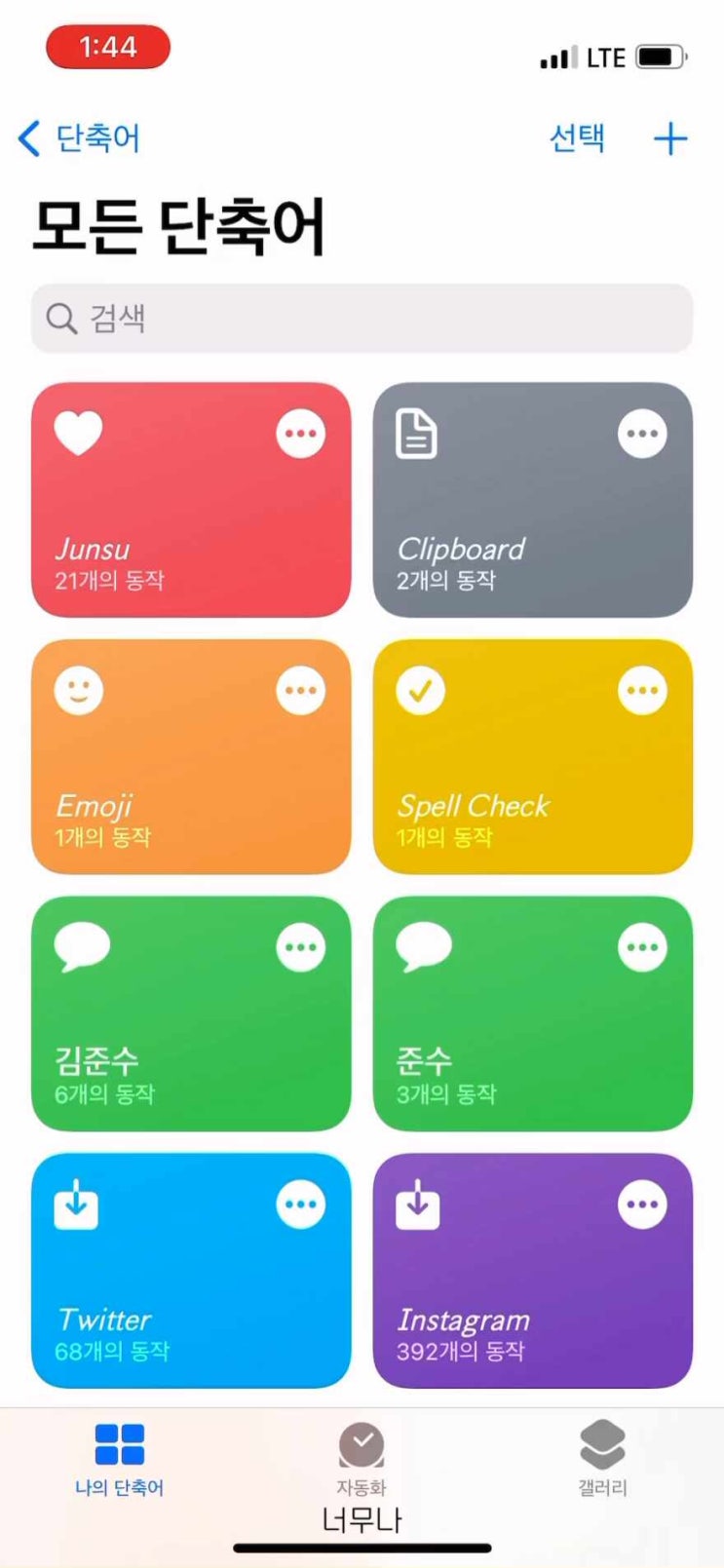The image size is (724, 1568).
Task: Edit the 김준수 shortcut actions
Action: (300, 947)
